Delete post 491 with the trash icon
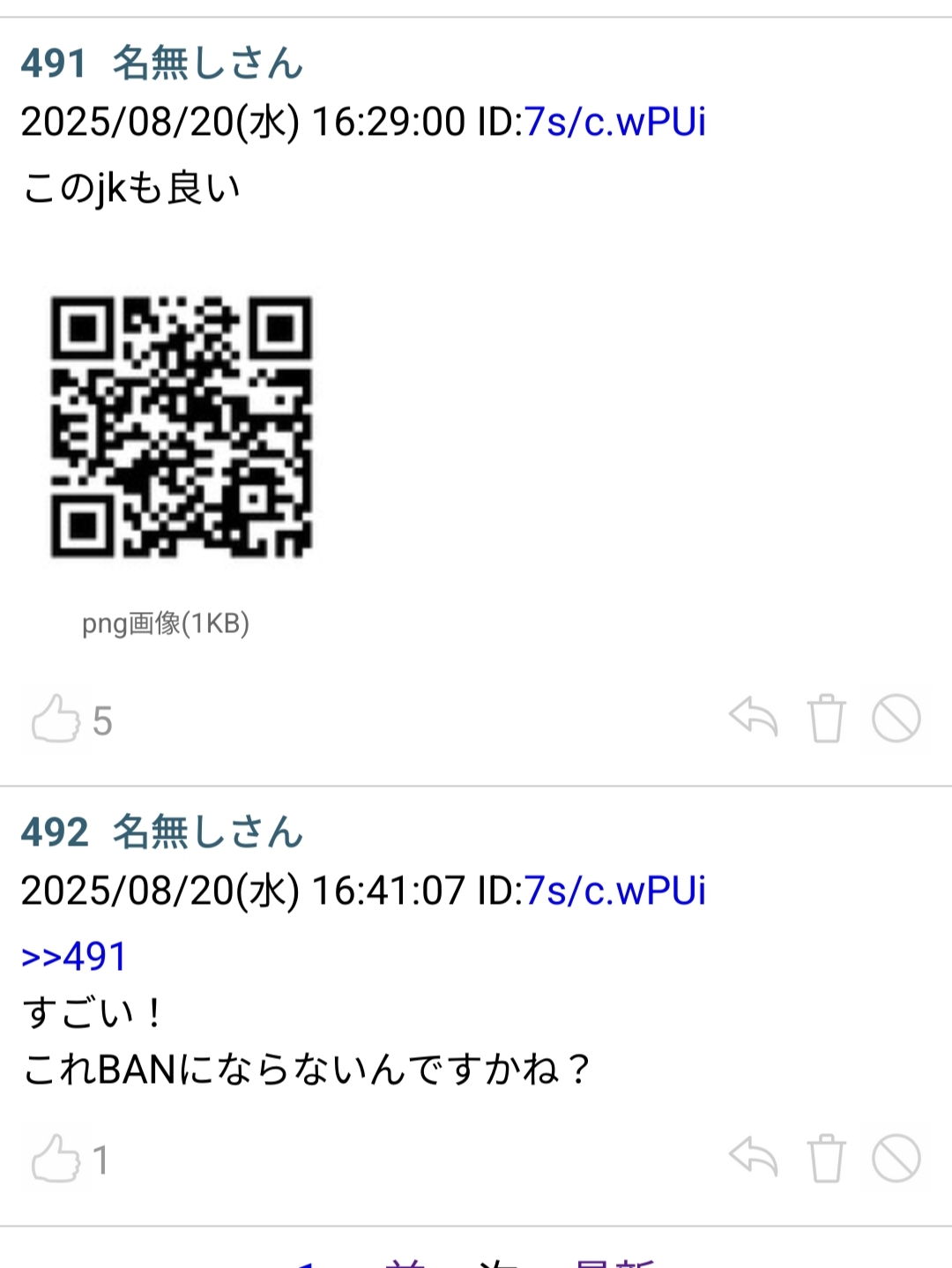The height and width of the screenshot is (1268, 952). [827, 719]
